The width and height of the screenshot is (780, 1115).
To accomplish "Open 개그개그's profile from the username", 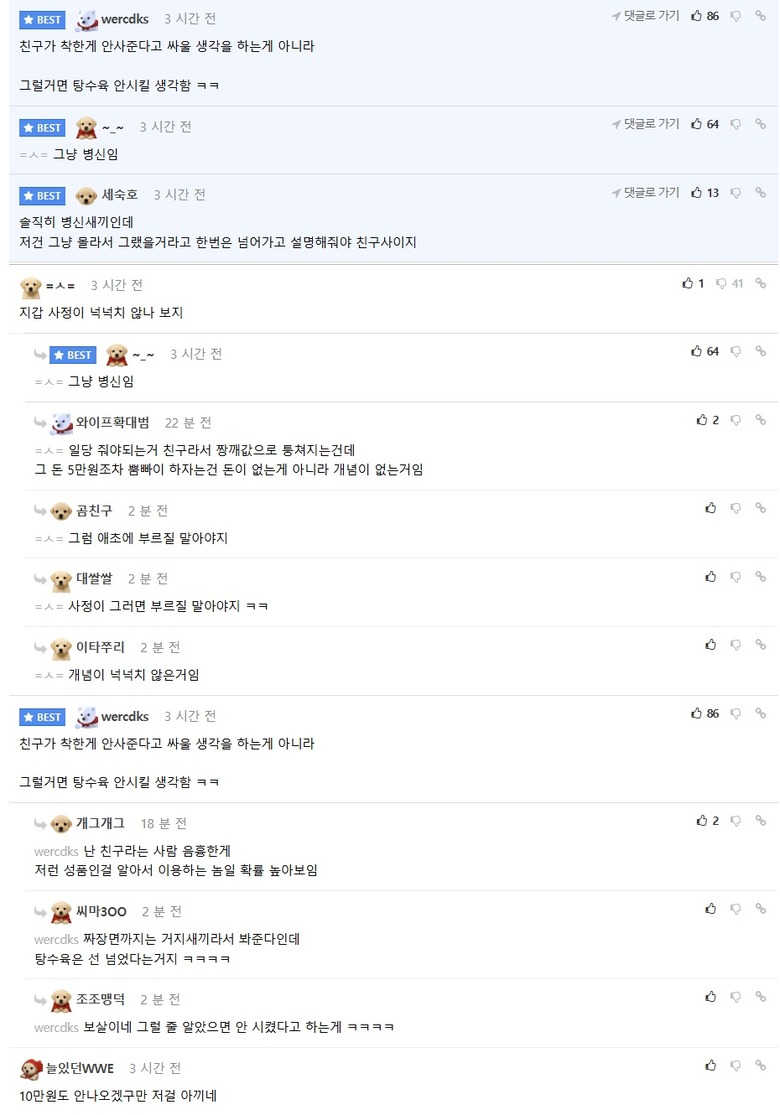I will click(100, 823).
